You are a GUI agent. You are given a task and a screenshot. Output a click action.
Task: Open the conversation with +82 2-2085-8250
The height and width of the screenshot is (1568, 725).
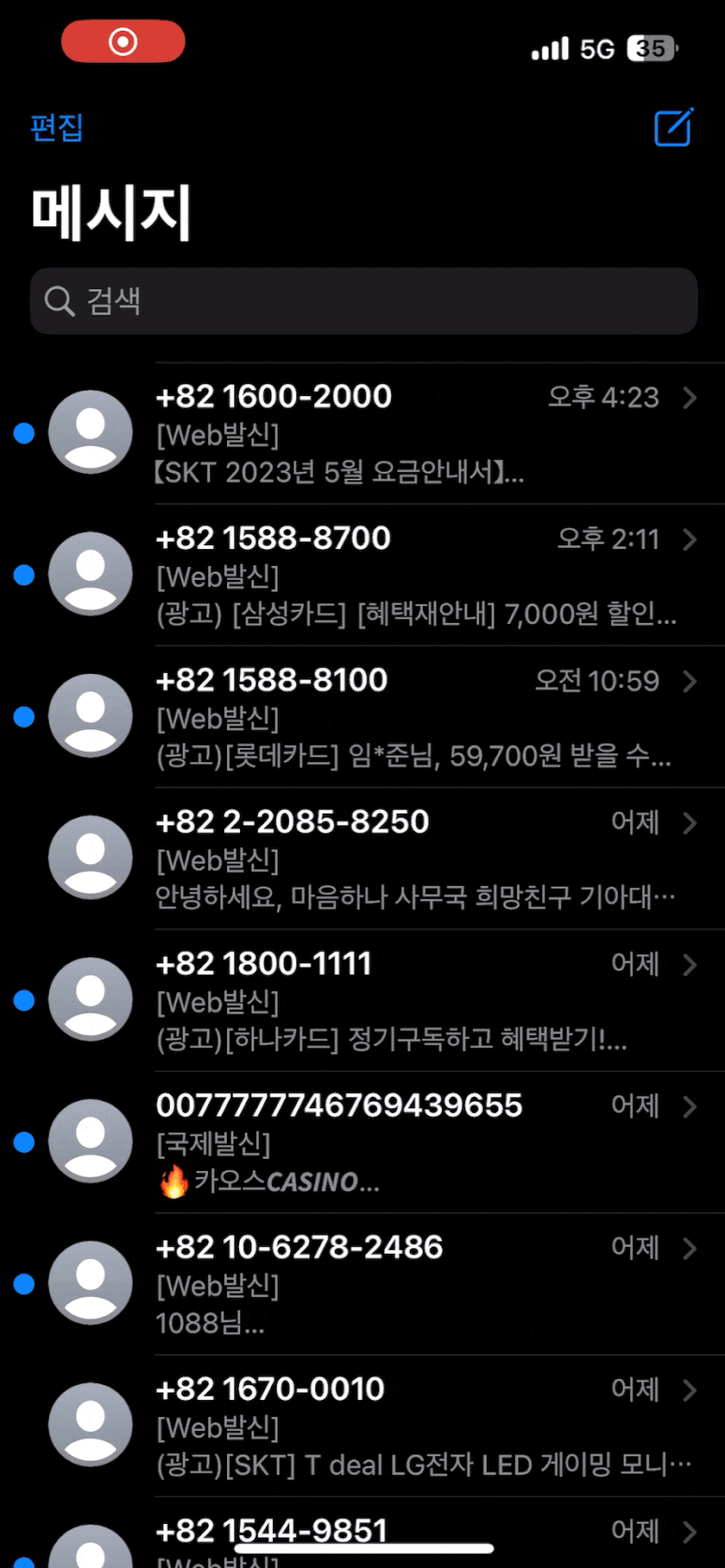coord(362,859)
